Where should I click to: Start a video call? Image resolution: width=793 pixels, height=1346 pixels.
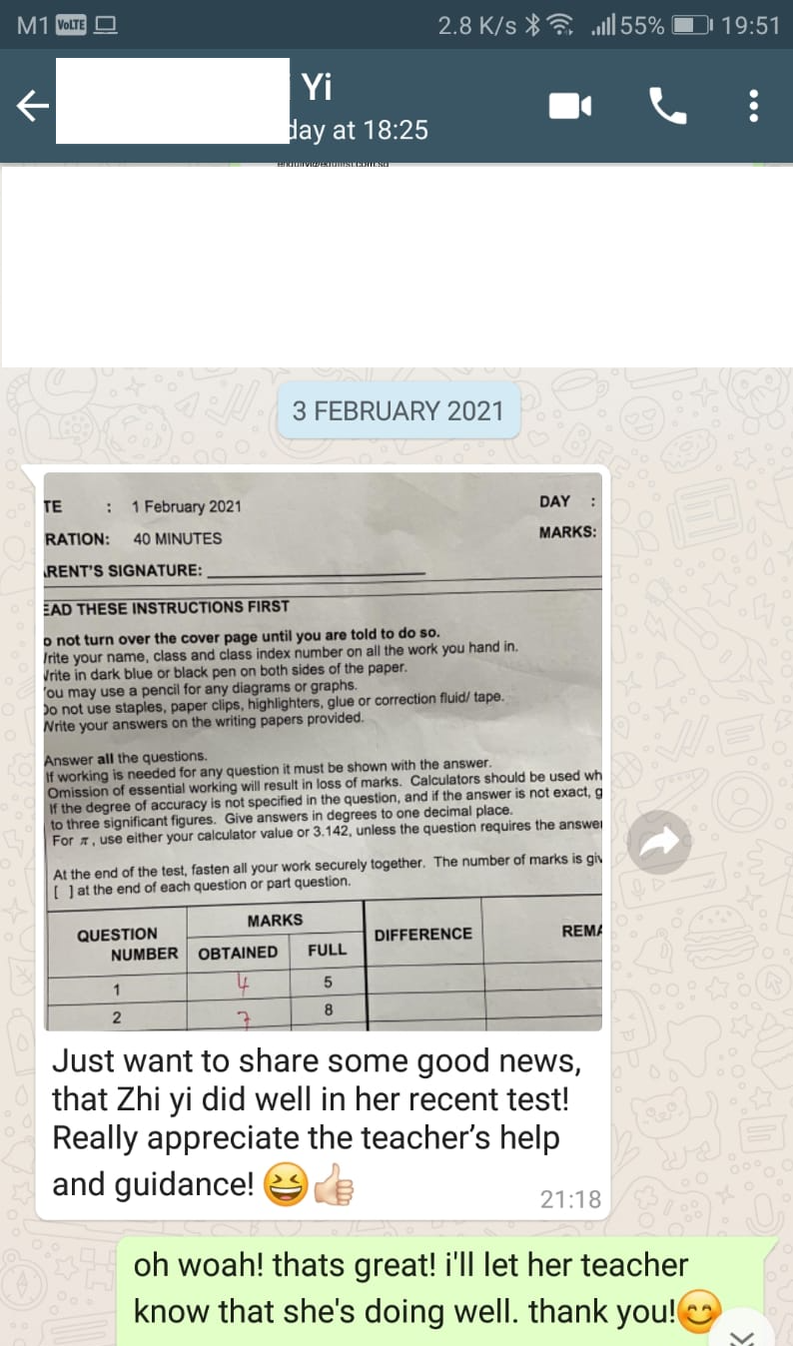(570, 106)
